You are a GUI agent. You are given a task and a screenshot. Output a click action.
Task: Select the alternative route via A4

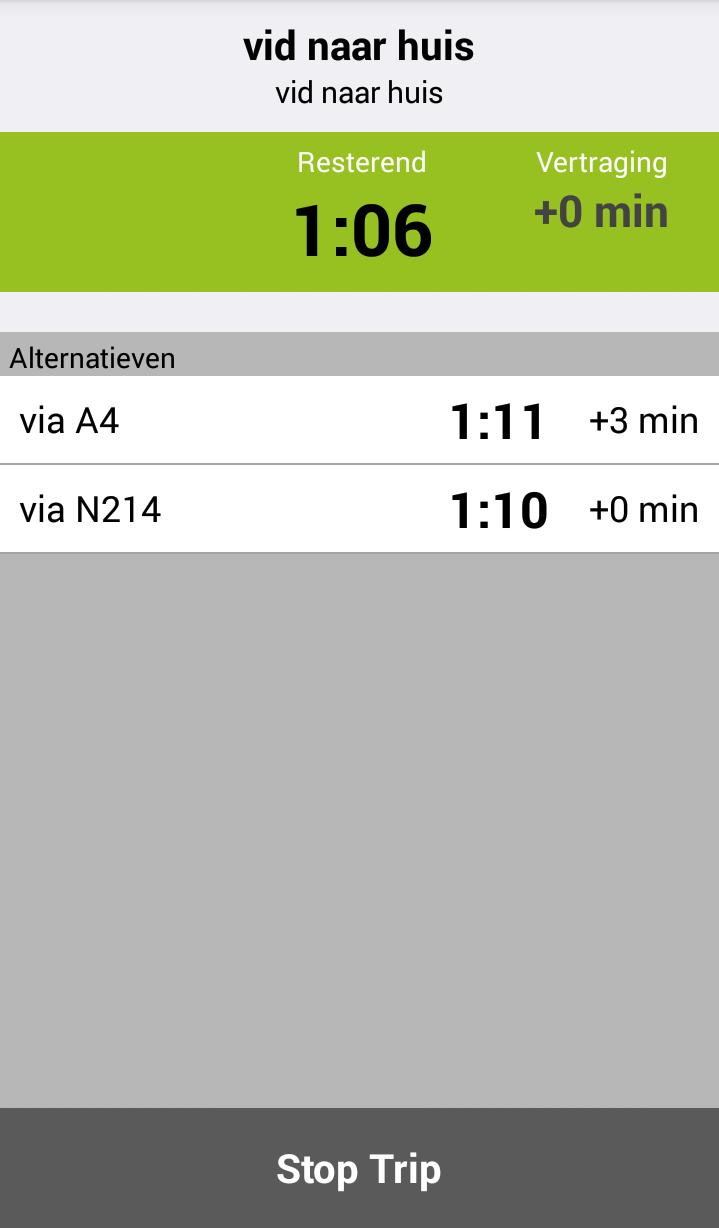[359, 421]
